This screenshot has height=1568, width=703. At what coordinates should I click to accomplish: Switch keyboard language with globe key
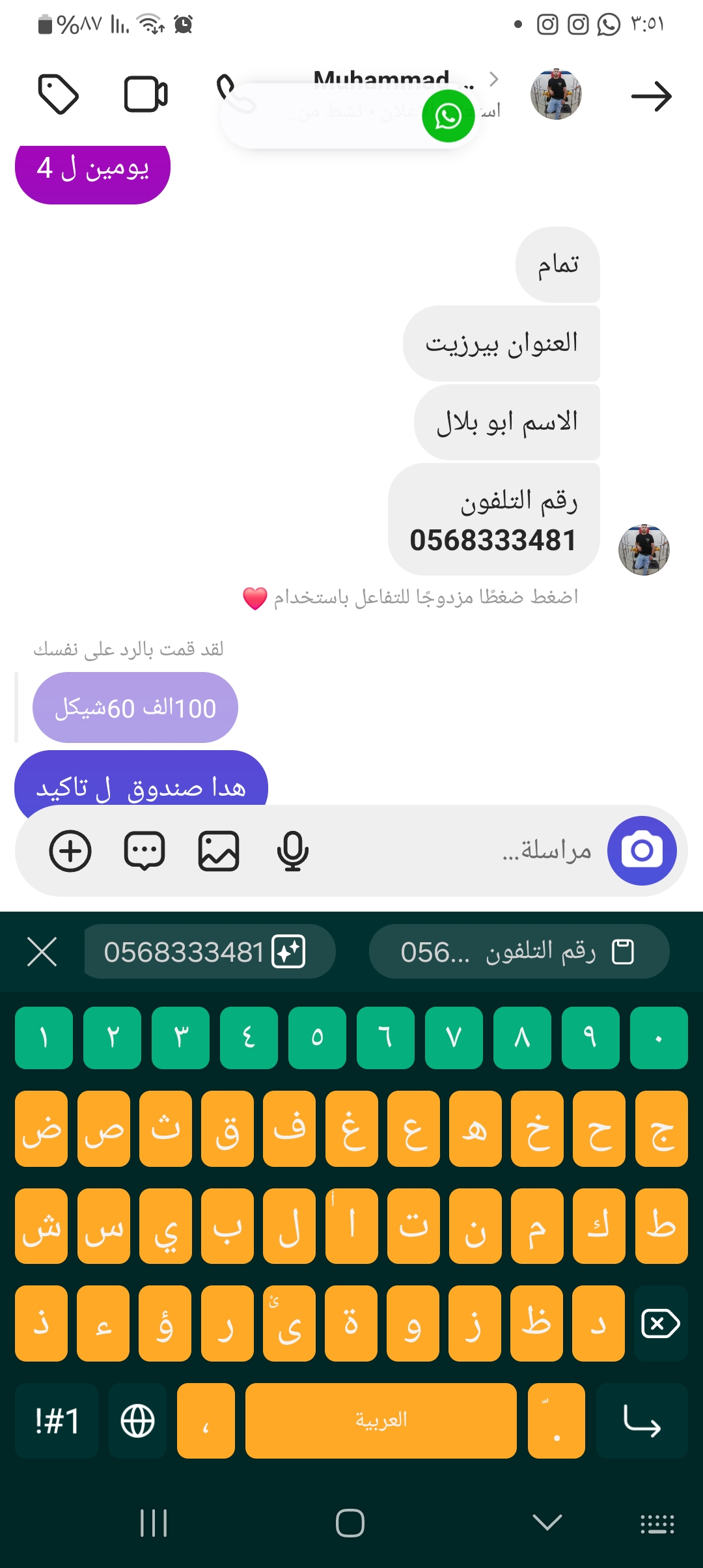137,1420
